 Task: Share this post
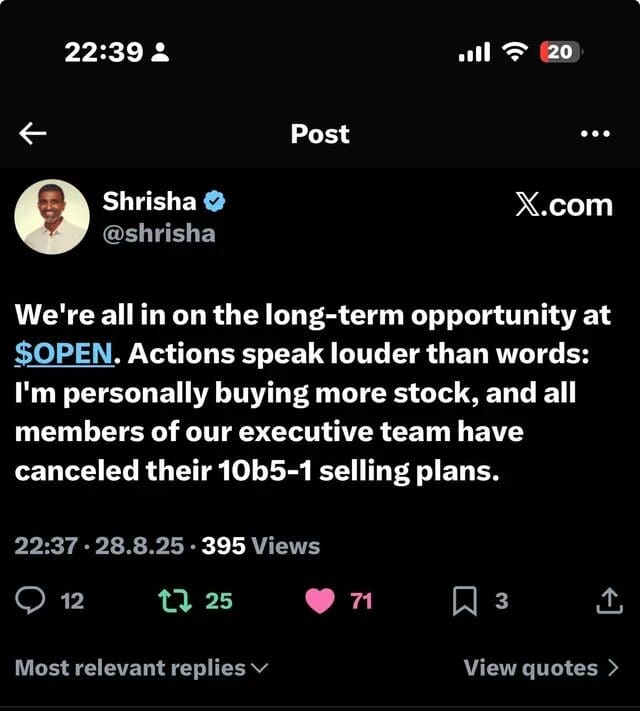click(608, 600)
